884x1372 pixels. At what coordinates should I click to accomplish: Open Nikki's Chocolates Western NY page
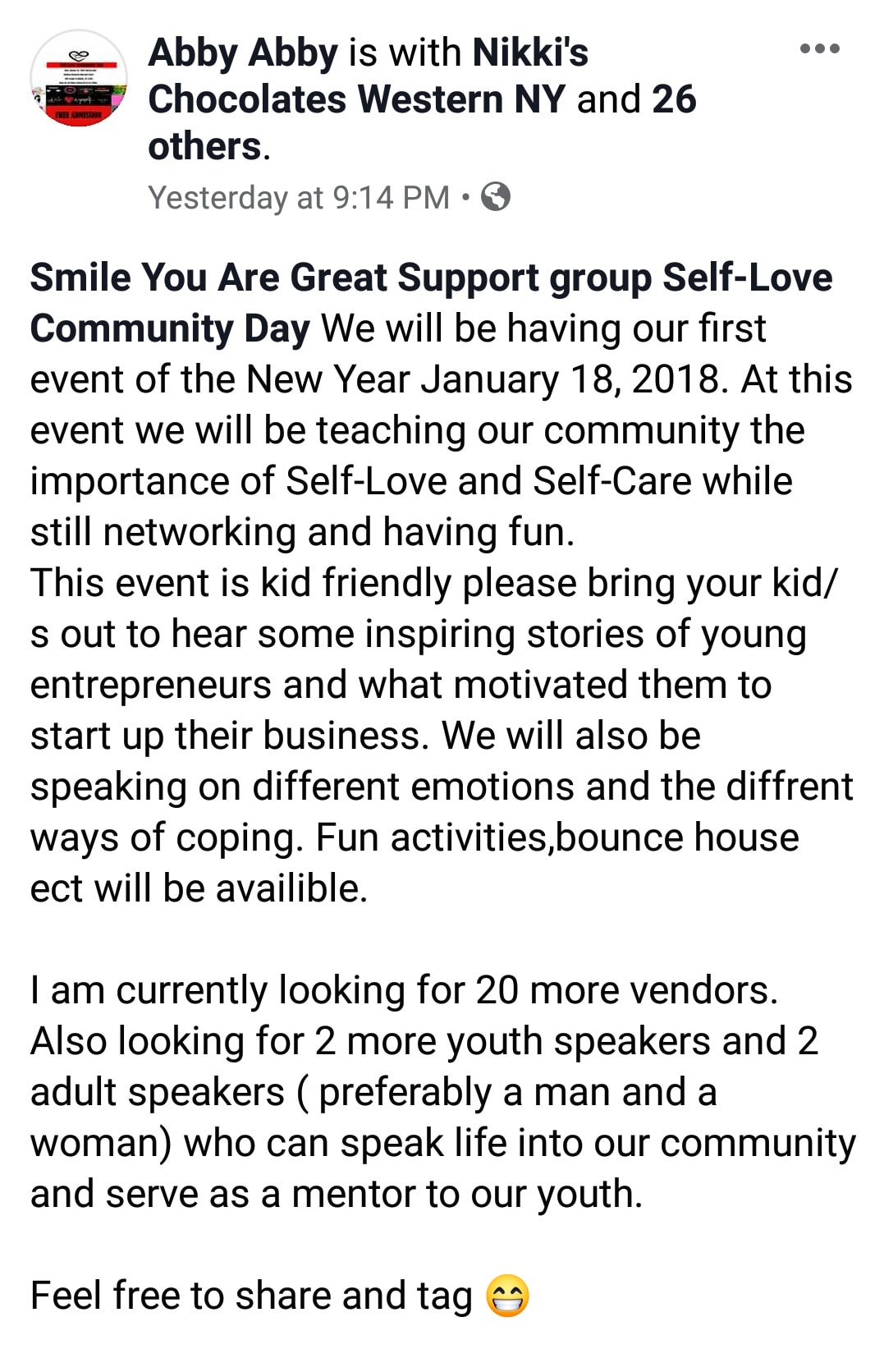click(356, 99)
